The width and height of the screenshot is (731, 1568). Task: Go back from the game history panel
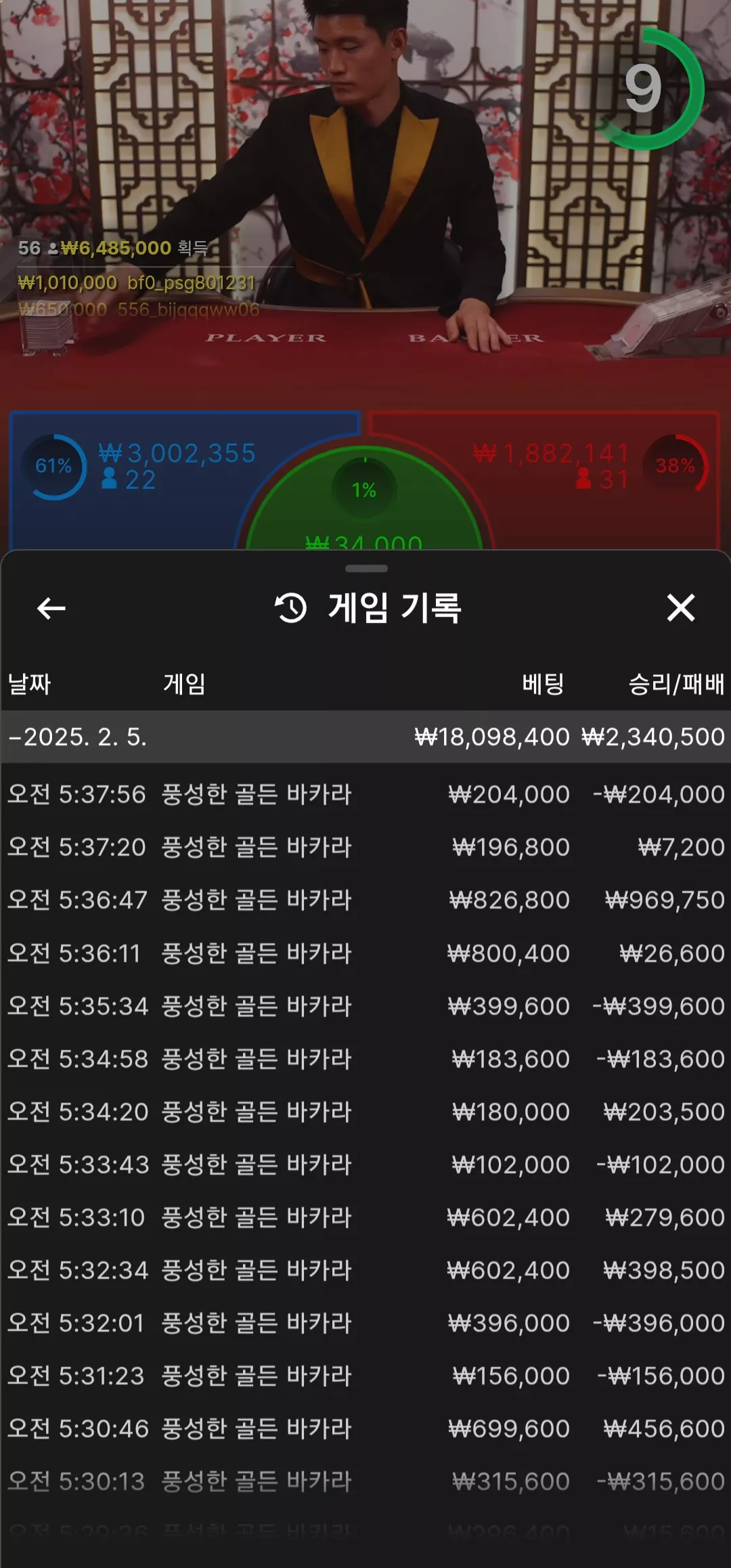point(51,608)
